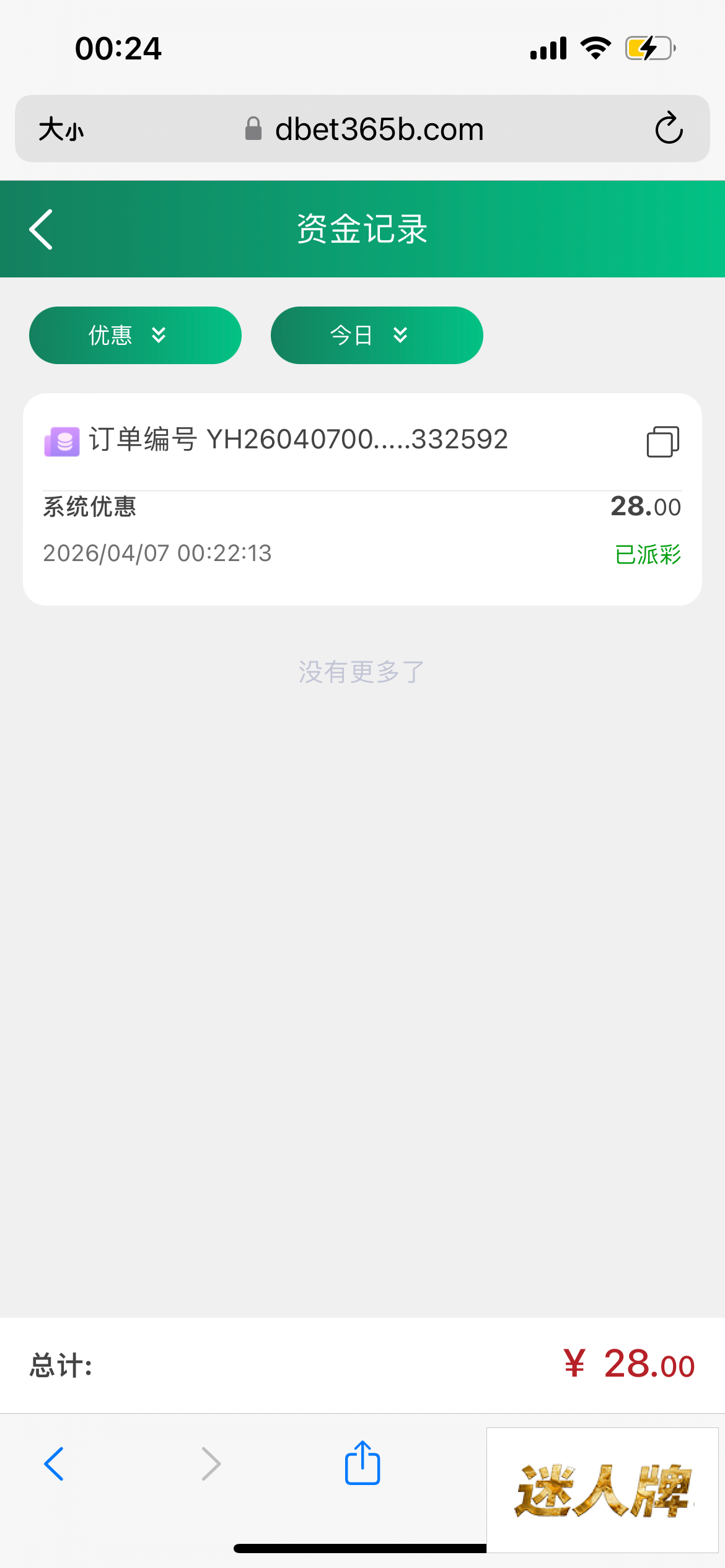Navigate back in Safari's bottom toolbar
Image resolution: width=725 pixels, height=1568 pixels.
tap(55, 1464)
